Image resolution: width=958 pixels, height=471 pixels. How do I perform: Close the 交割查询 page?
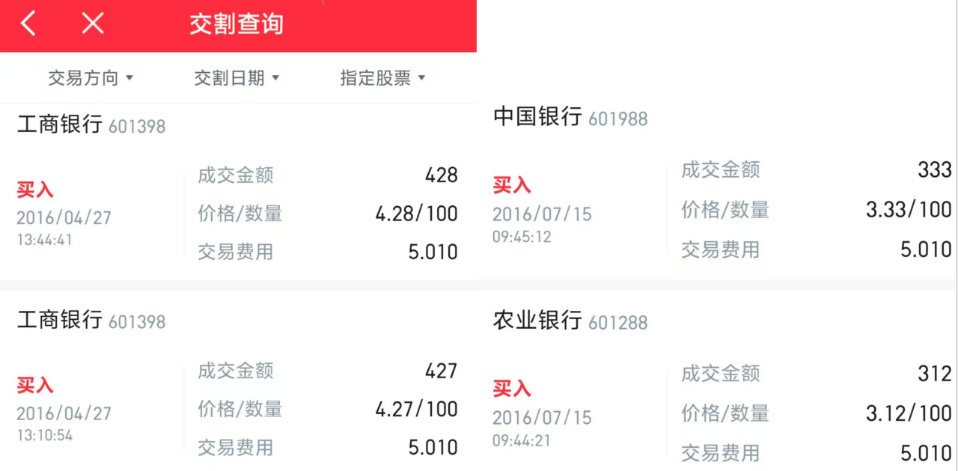(92, 24)
